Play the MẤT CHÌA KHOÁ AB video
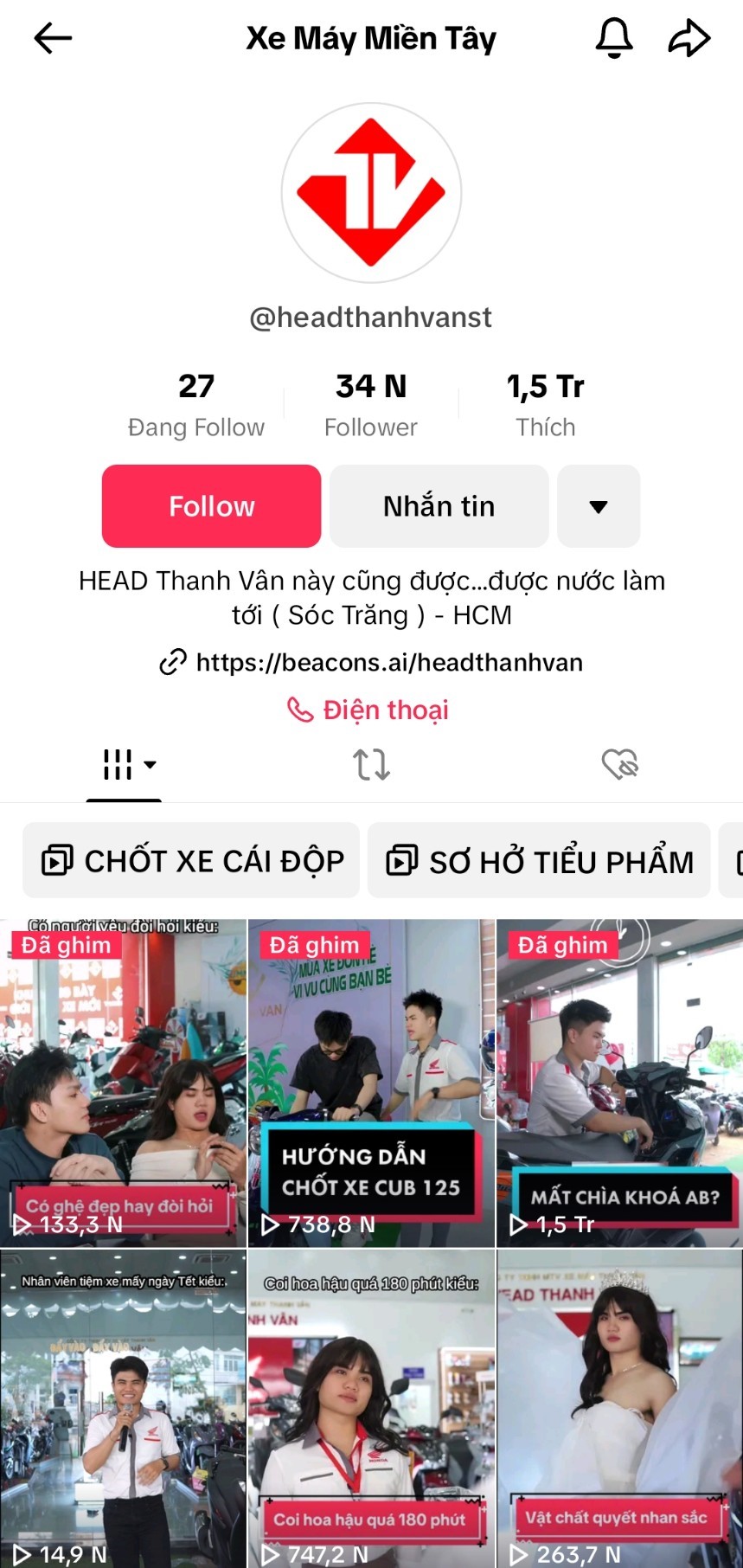The width and height of the screenshot is (743, 1568). pyautogui.click(x=619, y=1082)
